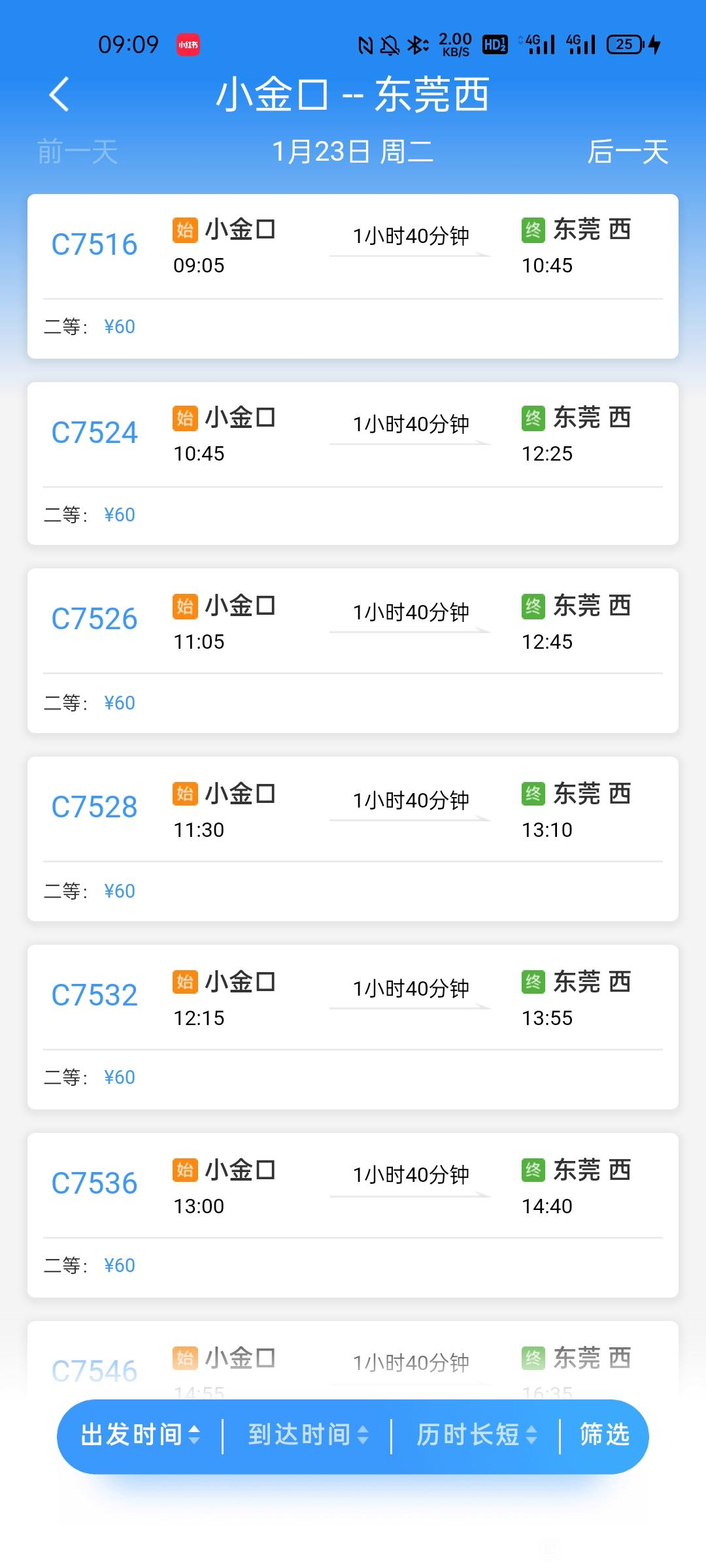The width and height of the screenshot is (706, 1568).
Task: Sort by arrival time (到达时间)
Action: (x=308, y=1435)
